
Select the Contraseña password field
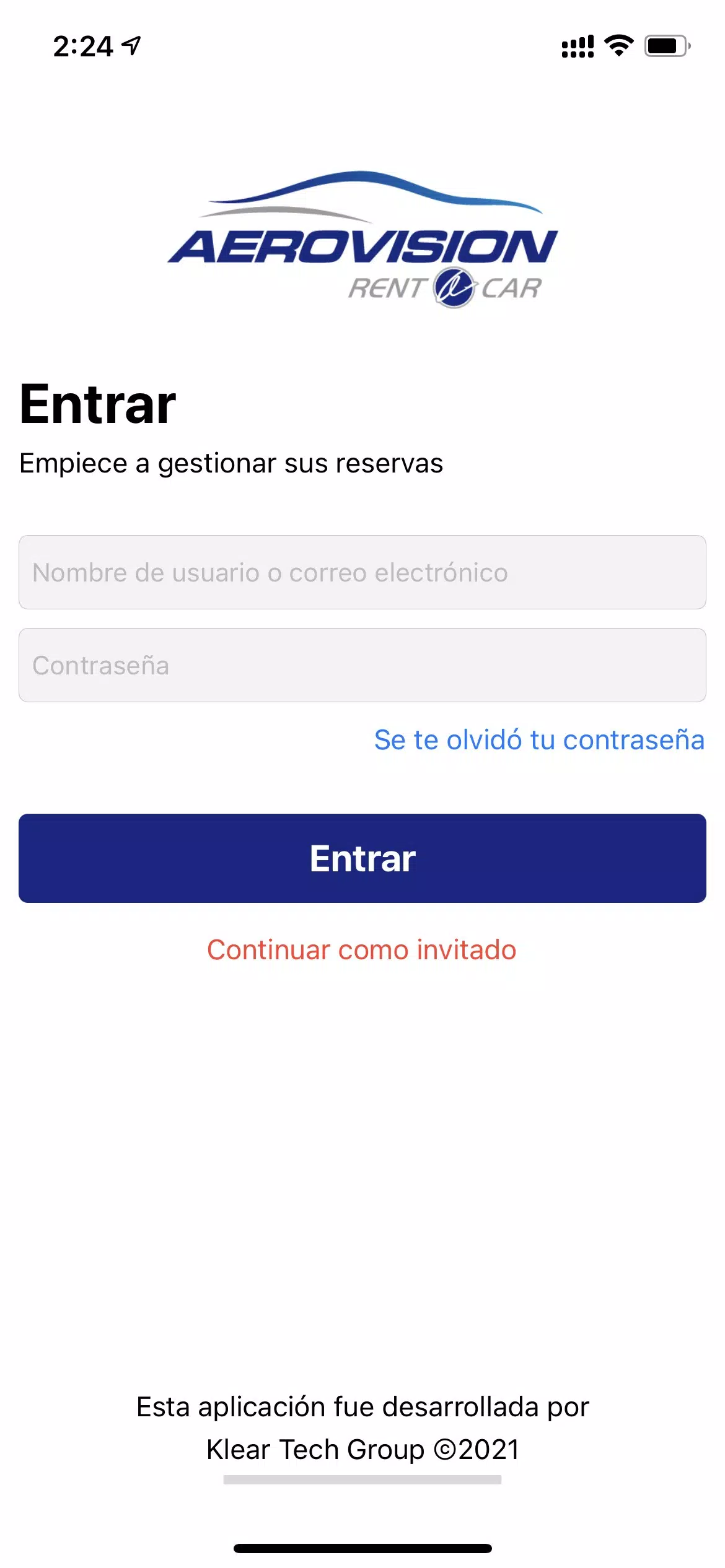pos(362,666)
